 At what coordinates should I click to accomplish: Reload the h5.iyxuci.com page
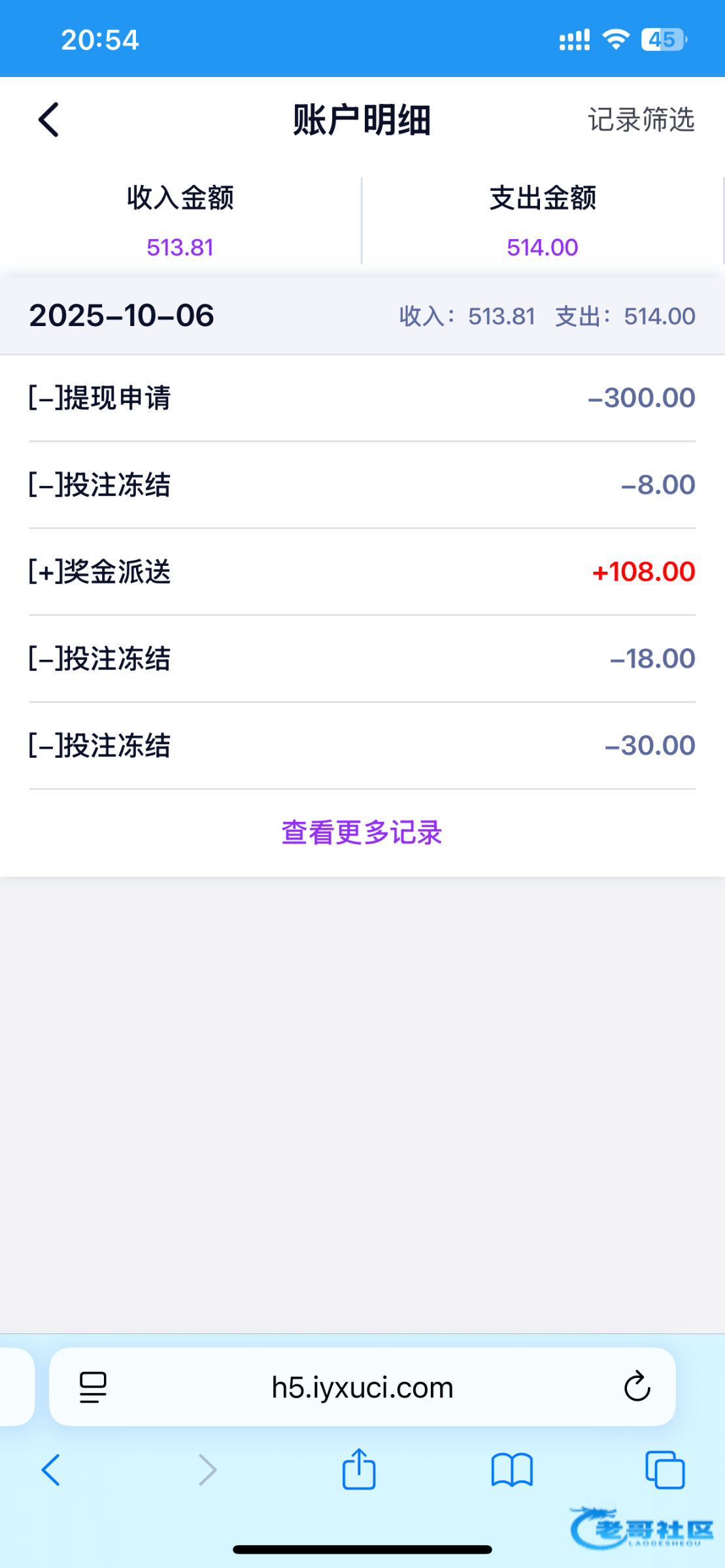click(637, 1387)
